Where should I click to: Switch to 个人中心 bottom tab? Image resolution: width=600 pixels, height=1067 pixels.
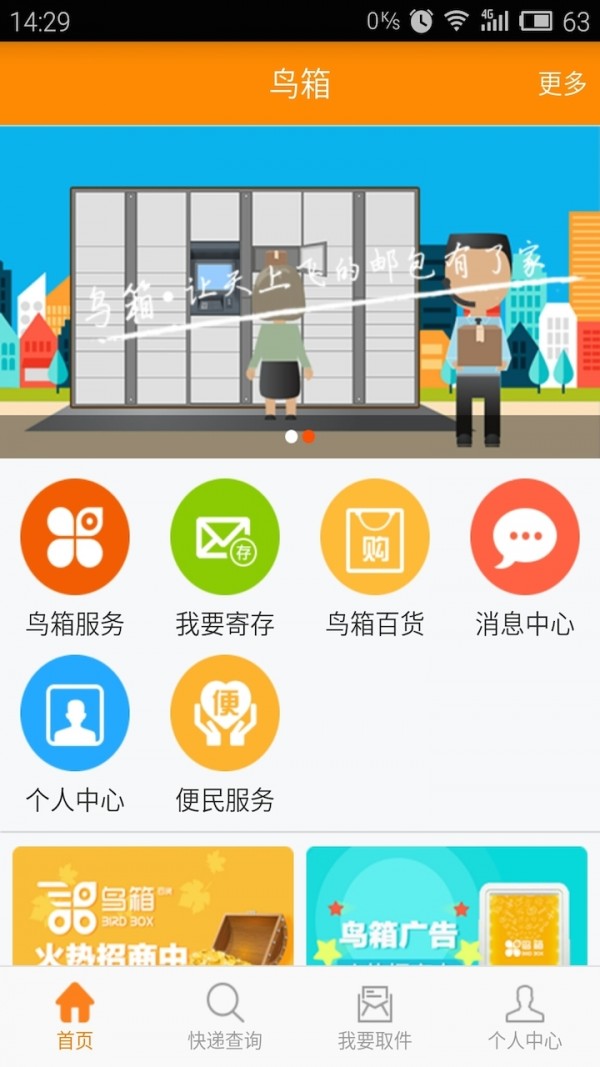525,1016
